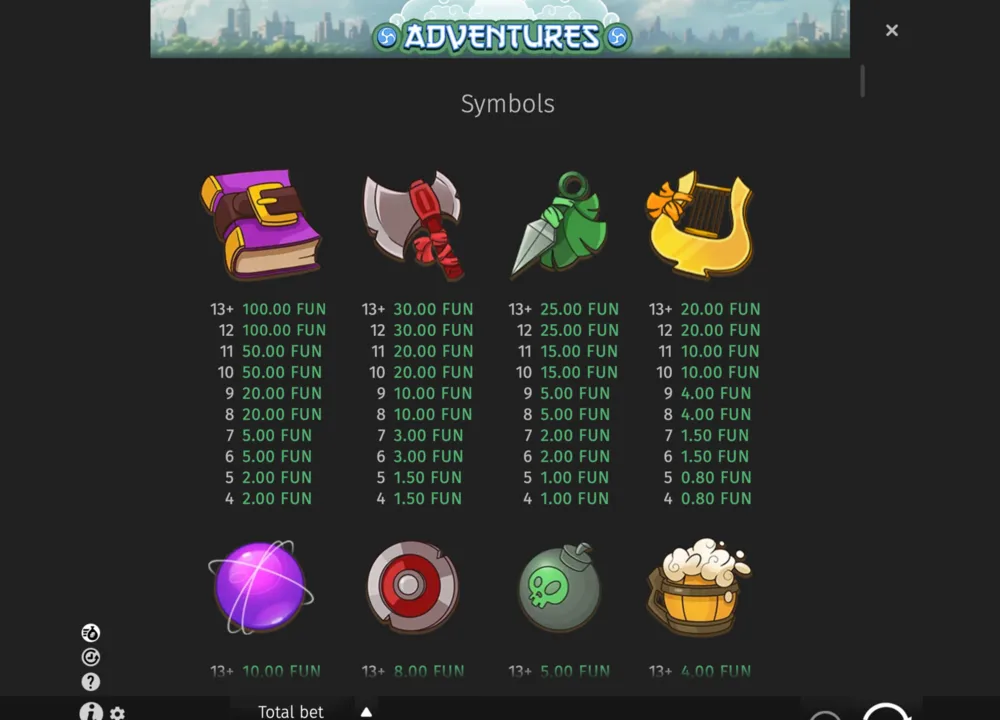Spin the reels with the spin button

(886, 712)
